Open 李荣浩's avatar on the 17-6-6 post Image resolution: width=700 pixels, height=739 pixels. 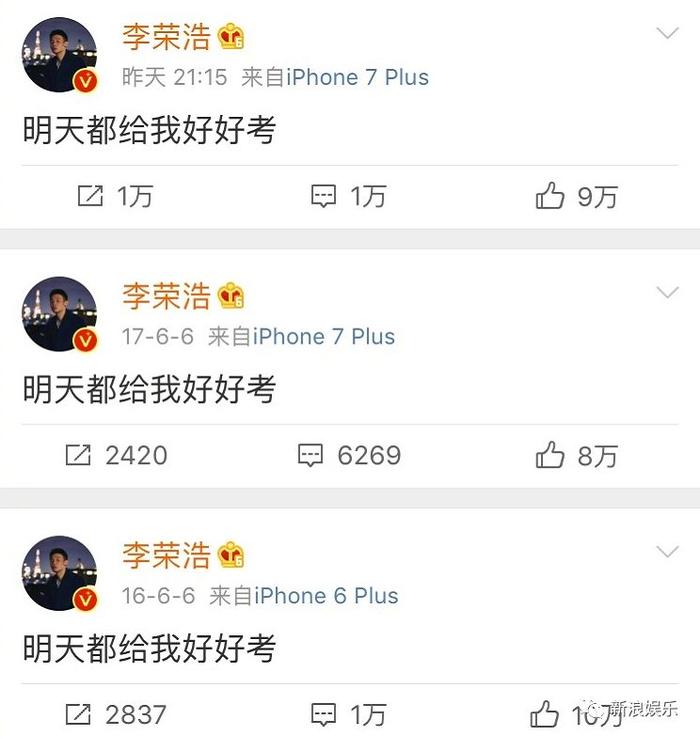(x=60, y=314)
